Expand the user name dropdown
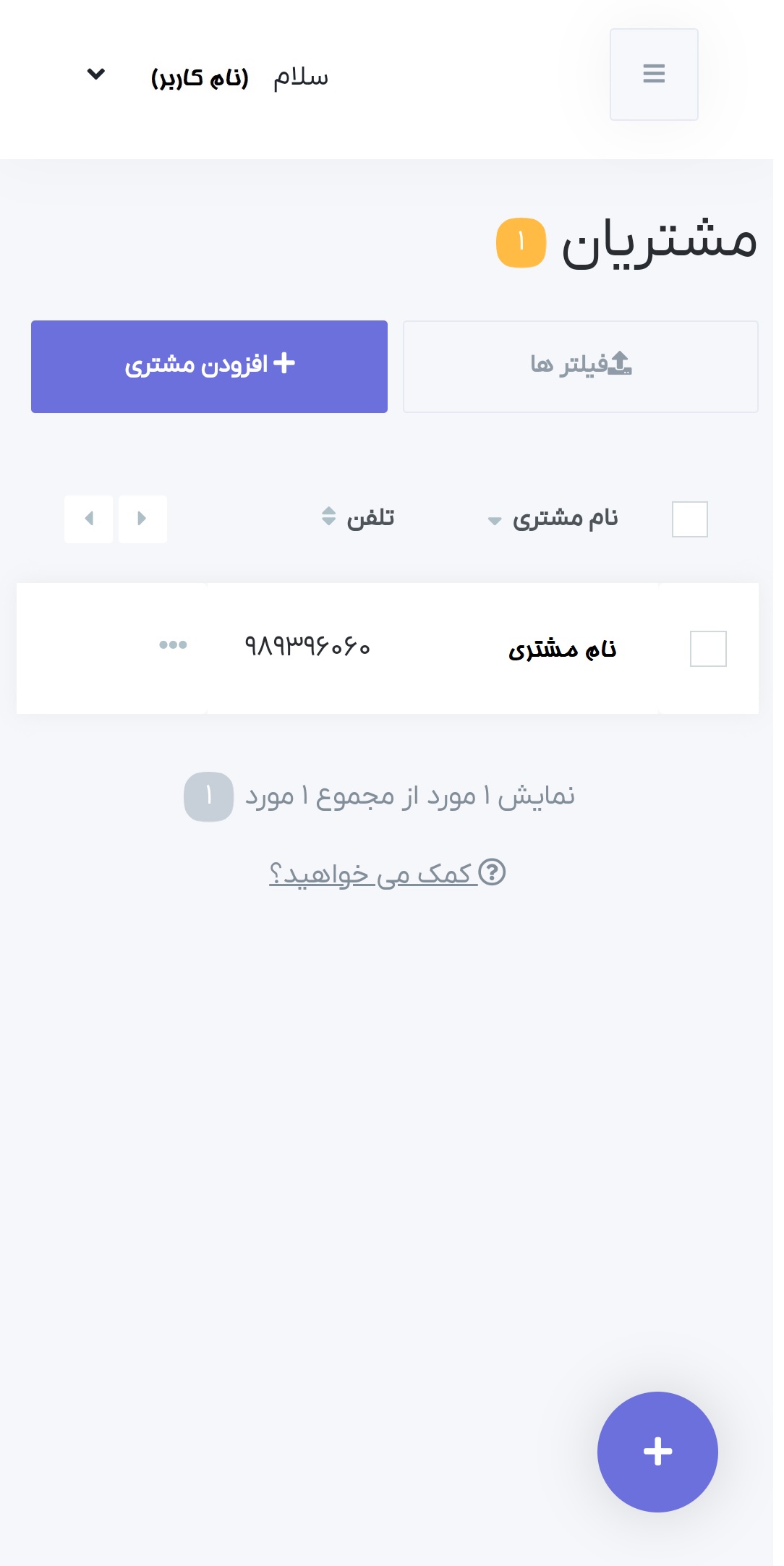The image size is (784, 1566). pyautogui.click(x=96, y=75)
